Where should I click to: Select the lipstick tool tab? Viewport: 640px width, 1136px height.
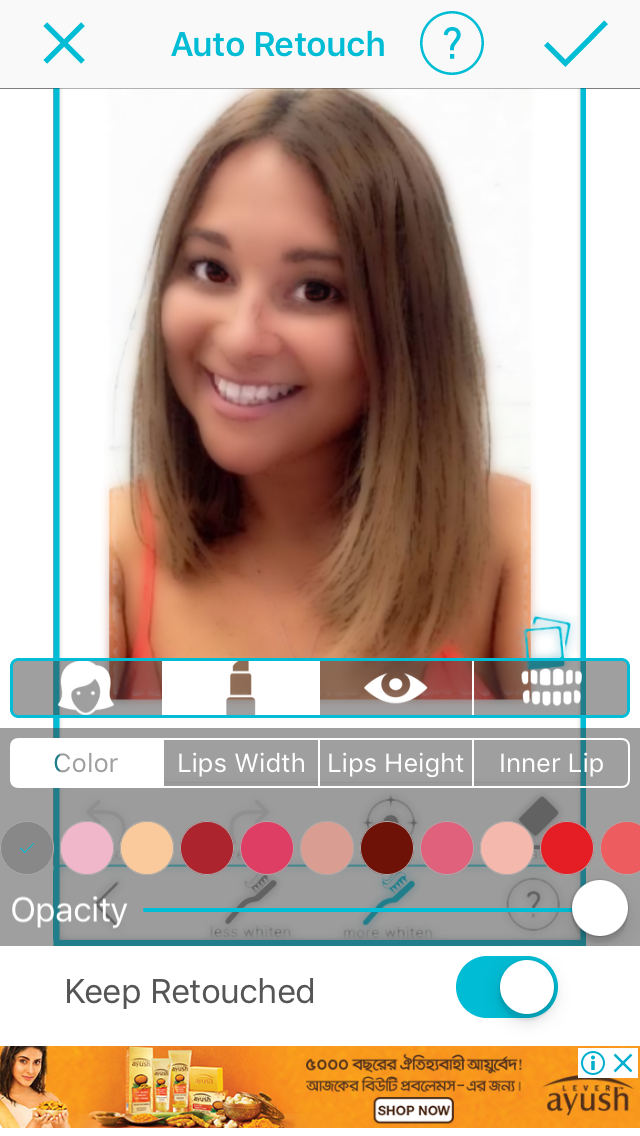(241, 688)
